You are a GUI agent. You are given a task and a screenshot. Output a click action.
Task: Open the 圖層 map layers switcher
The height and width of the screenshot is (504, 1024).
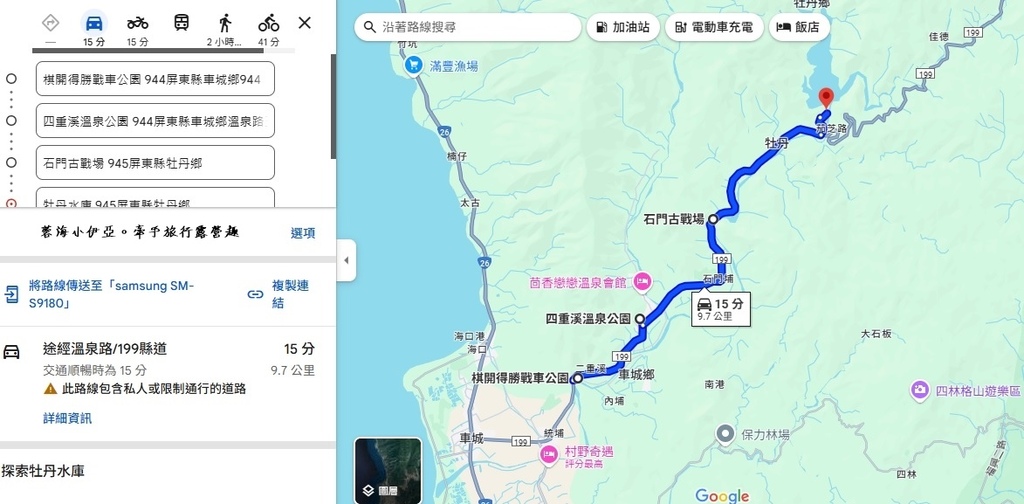click(388, 470)
